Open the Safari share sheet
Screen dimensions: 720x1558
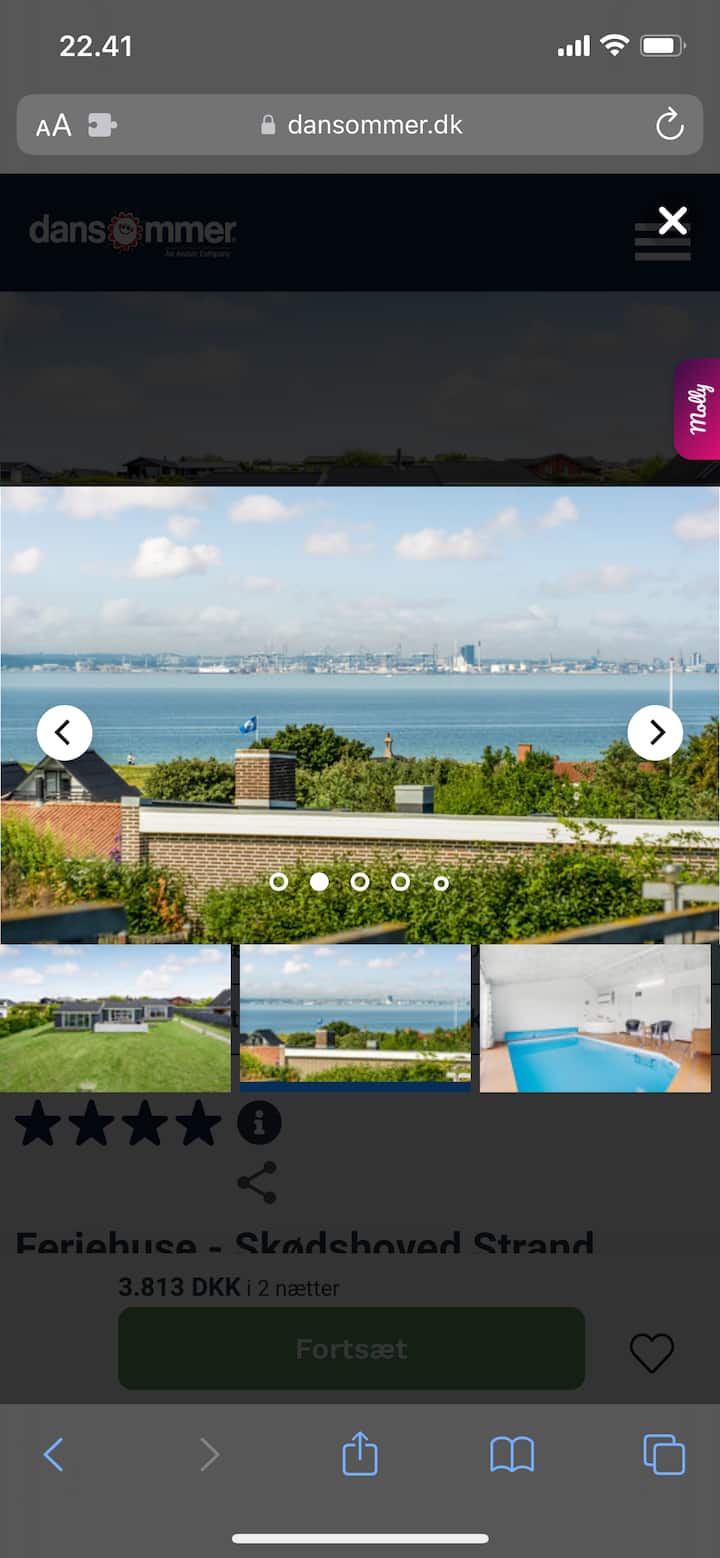[360, 1454]
